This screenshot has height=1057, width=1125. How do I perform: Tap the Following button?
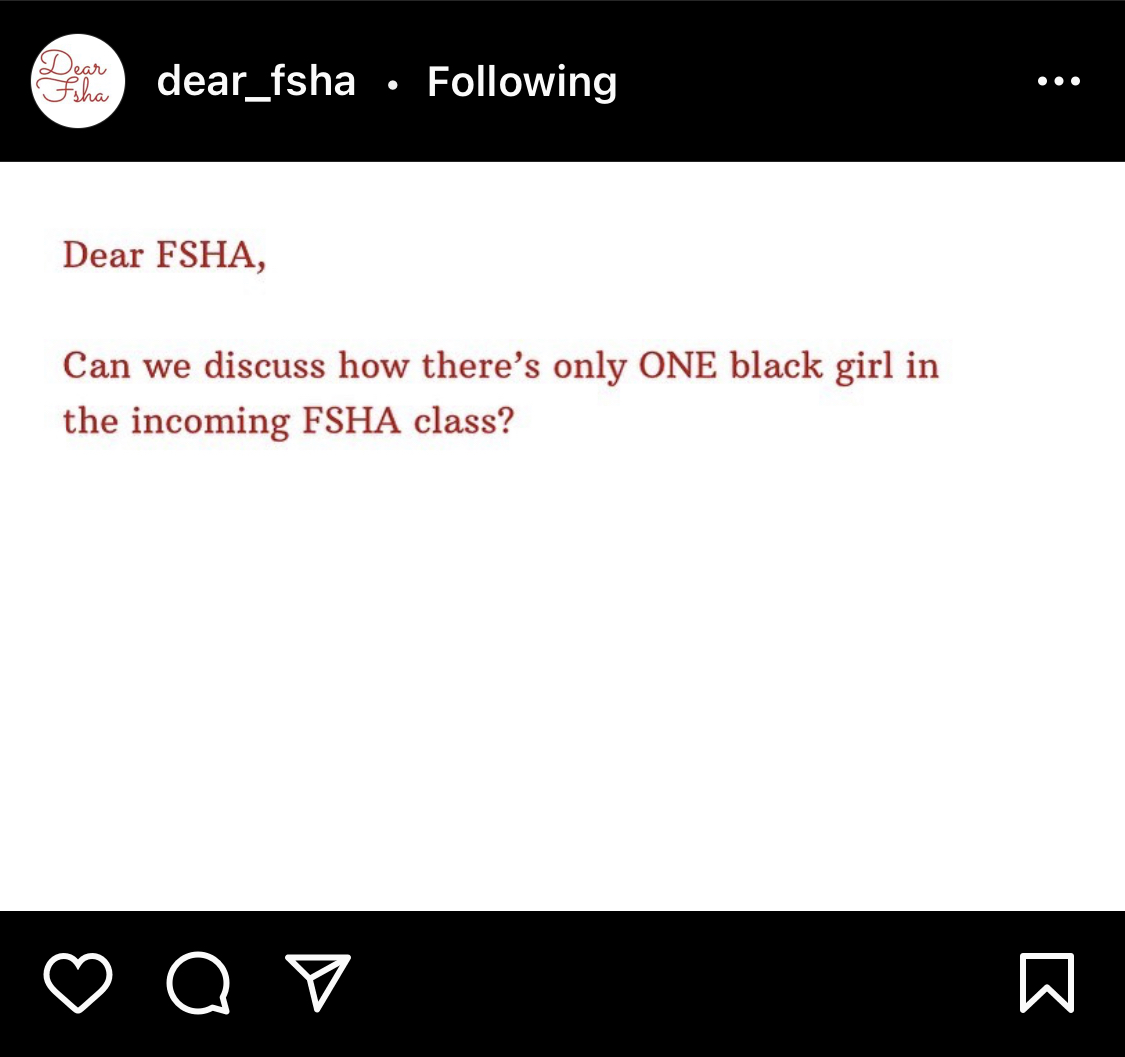[x=521, y=82]
